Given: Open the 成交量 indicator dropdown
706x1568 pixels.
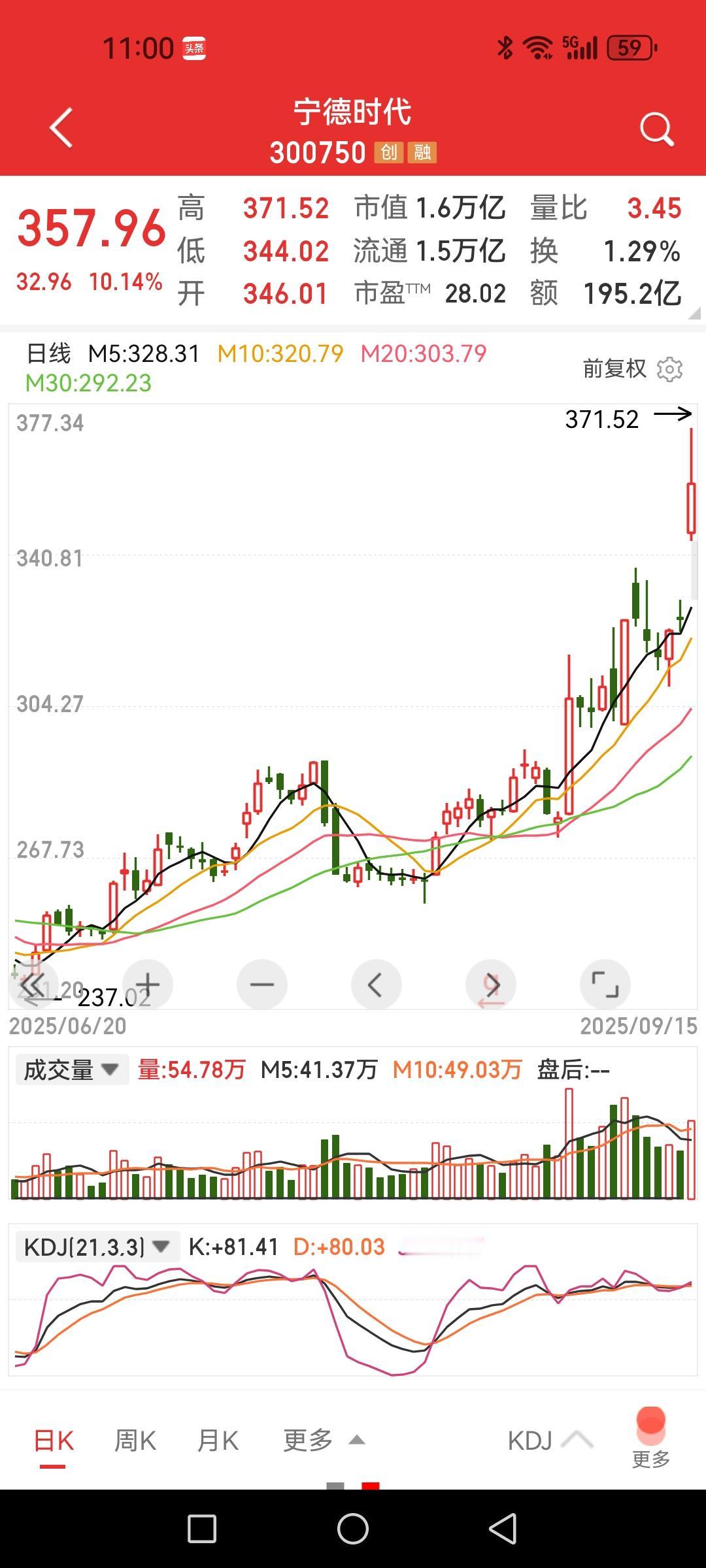Looking at the screenshot, I should tap(72, 1070).
